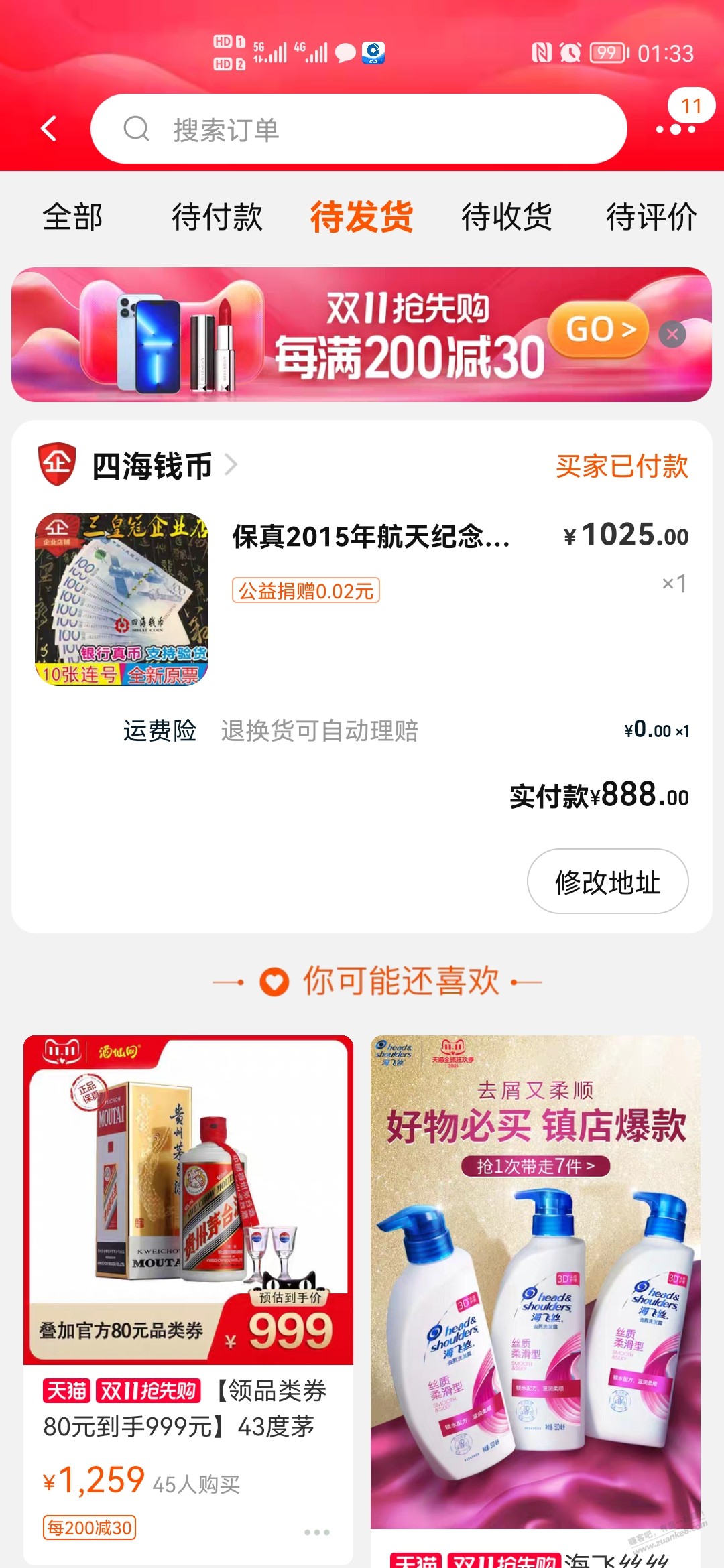
Task: Switch to the 待付款 tab
Action: click(217, 217)
